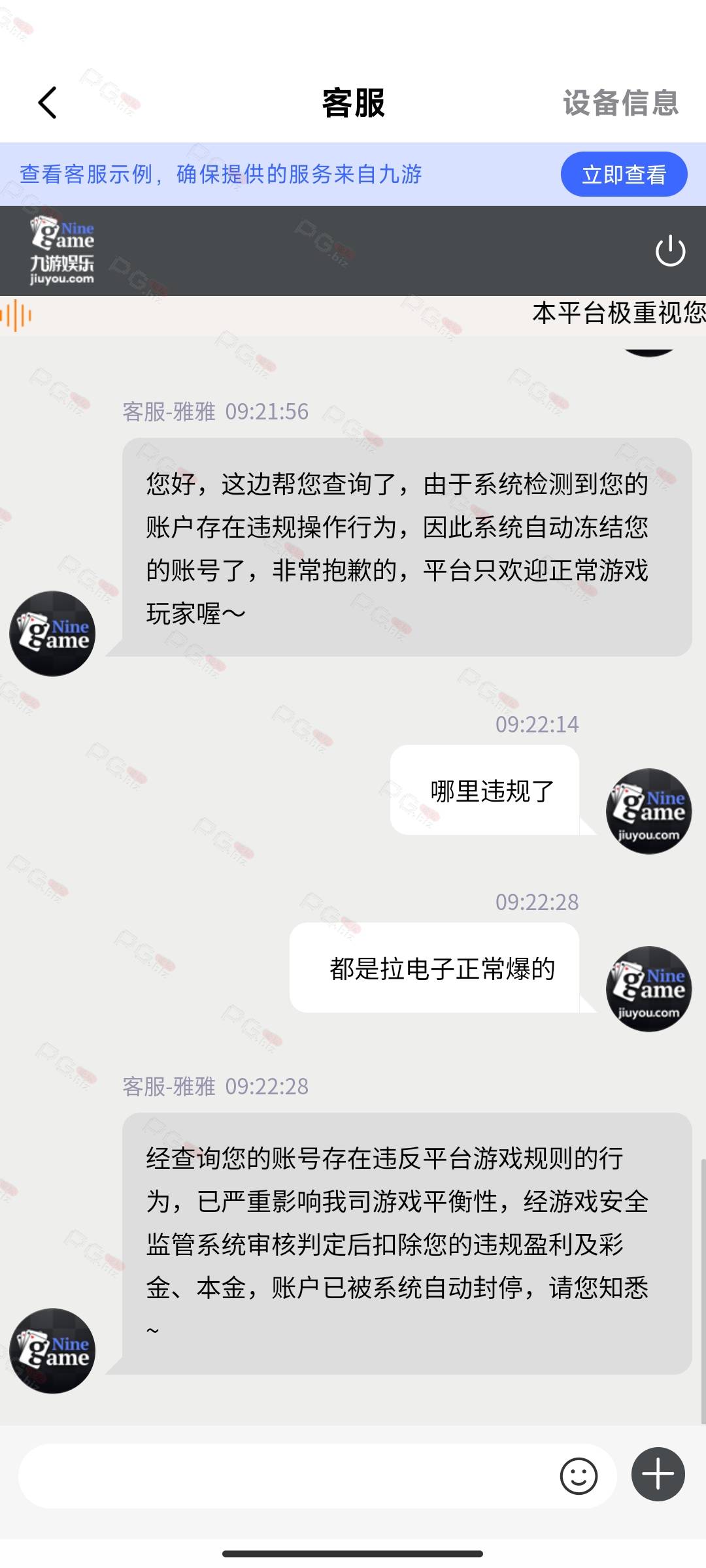This screenshot has height=1568, width=706.
Task: Tap the 立即查看 button
Action: click(x=624, y=174)
